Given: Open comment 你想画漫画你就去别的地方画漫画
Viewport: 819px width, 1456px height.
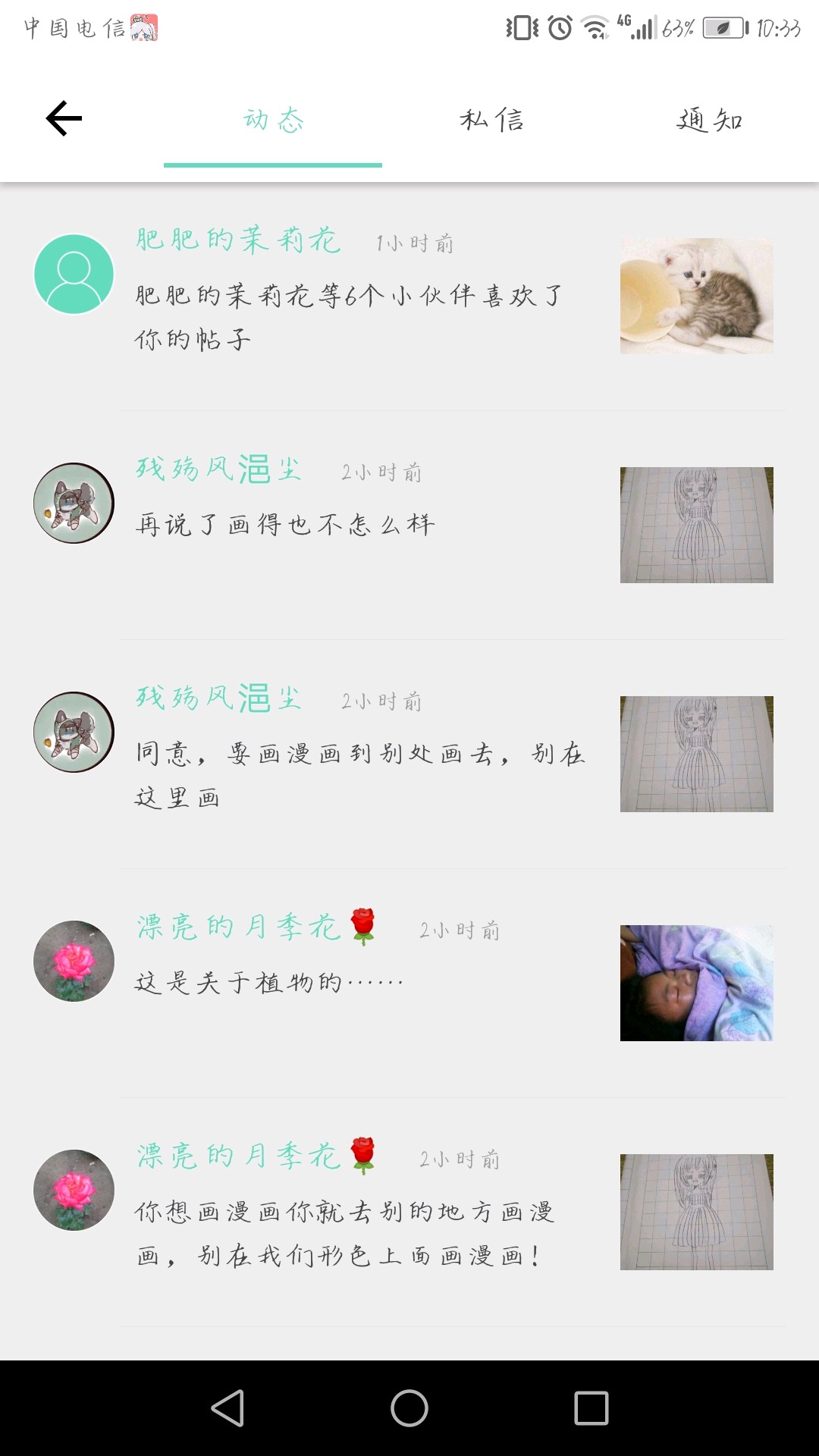Looking at the screenshot, I should tap(345, 1233).
